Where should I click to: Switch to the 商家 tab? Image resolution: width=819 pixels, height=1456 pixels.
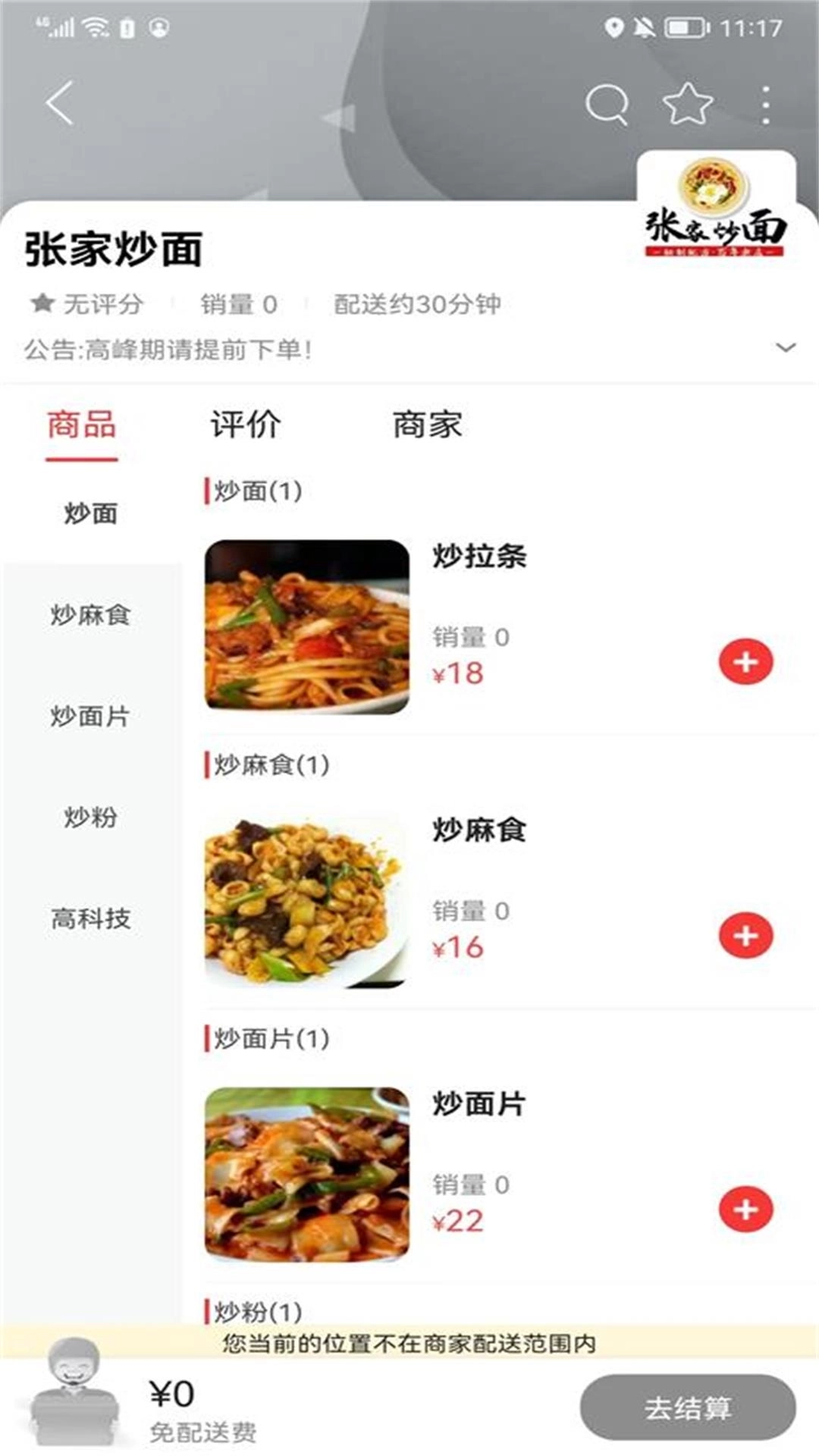[x=427, y=424]
